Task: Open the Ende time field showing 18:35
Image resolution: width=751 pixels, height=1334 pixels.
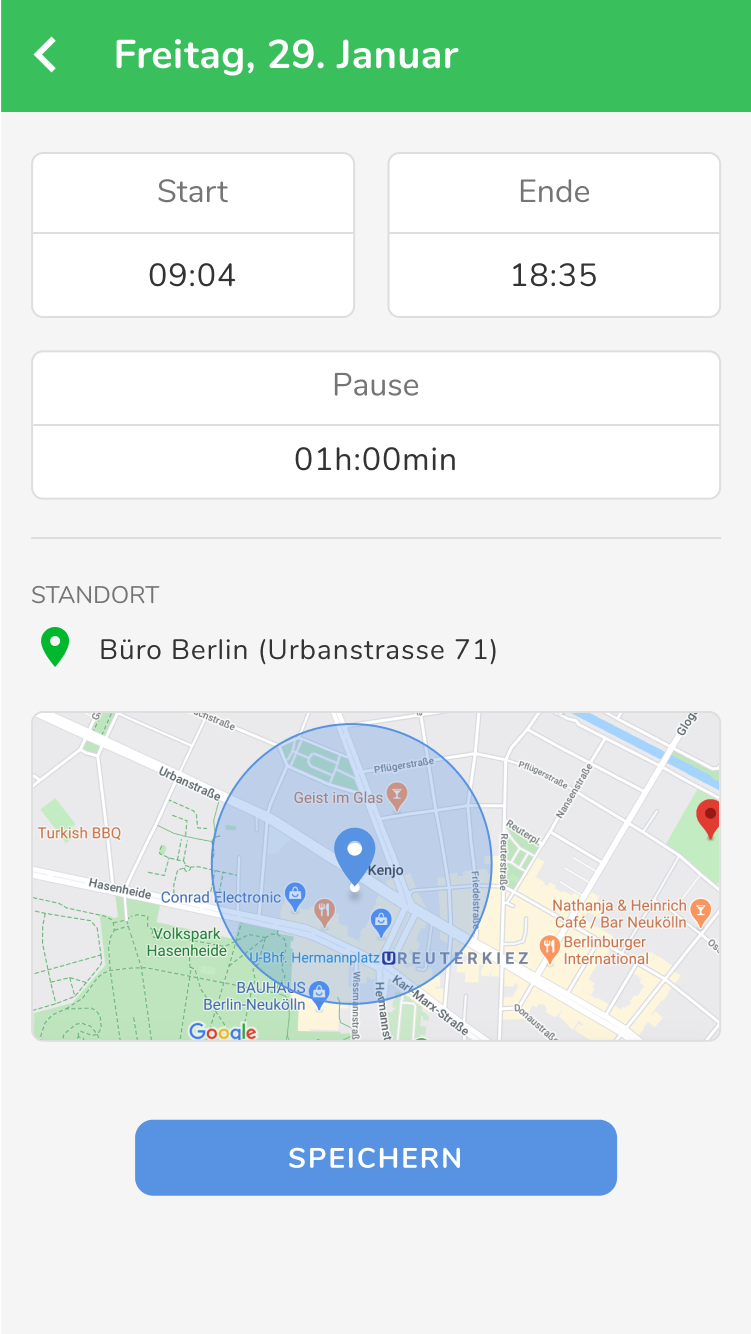Action: pyautogui.click(x=554, y=275)
